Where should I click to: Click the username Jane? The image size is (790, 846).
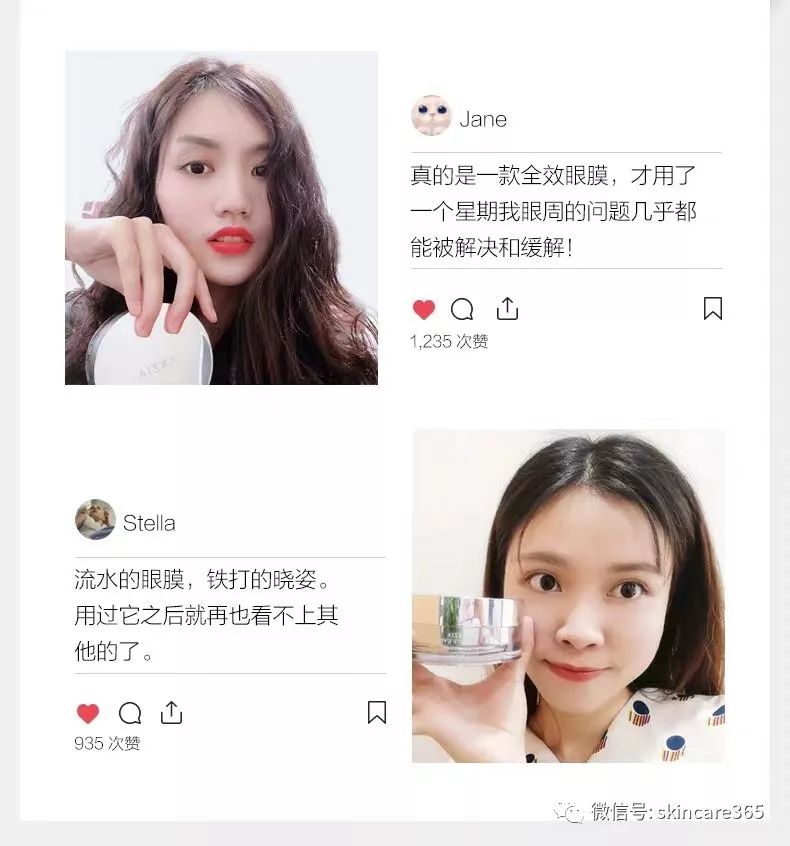(x=483, y=118)
